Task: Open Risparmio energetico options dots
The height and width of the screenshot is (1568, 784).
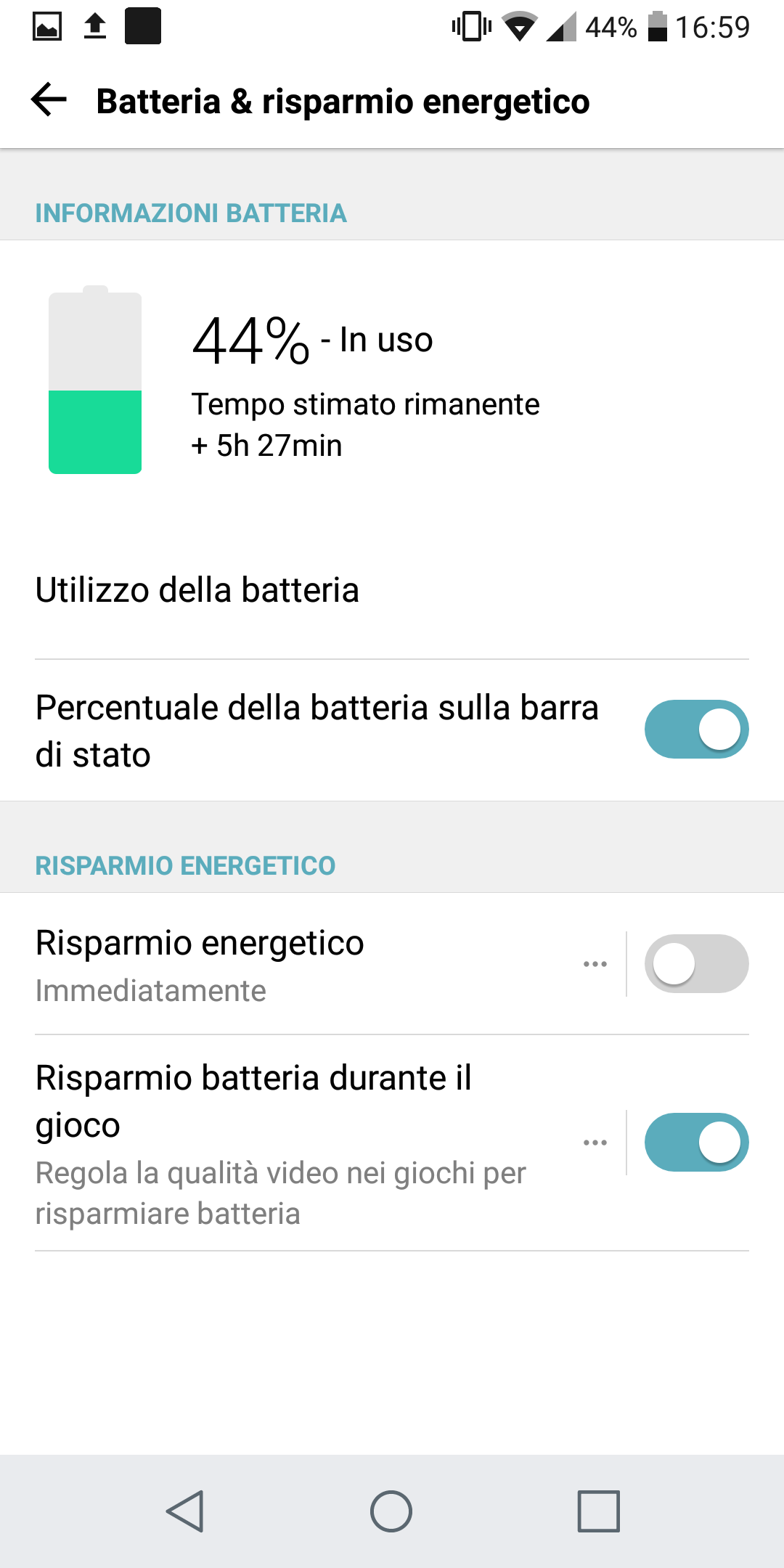Action: pos(595,964)
